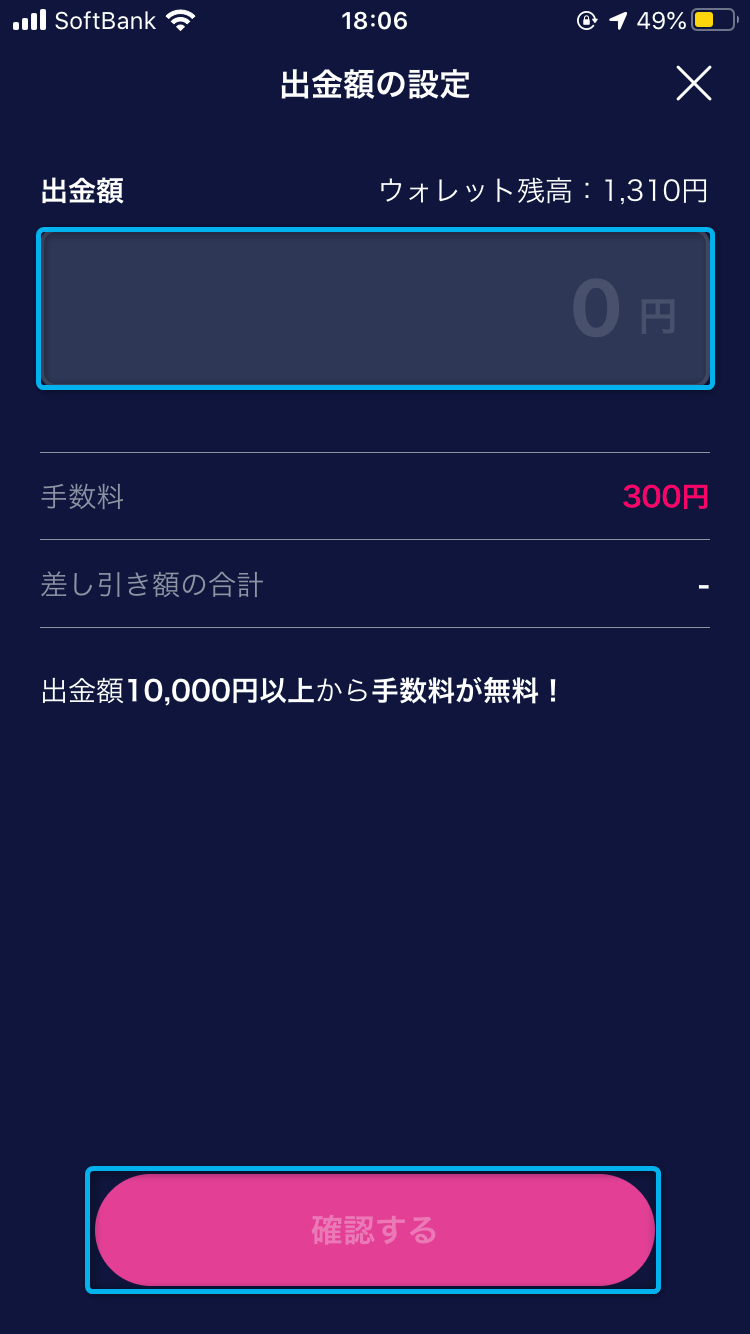Tap the 確認する button

click(374, 1230)
